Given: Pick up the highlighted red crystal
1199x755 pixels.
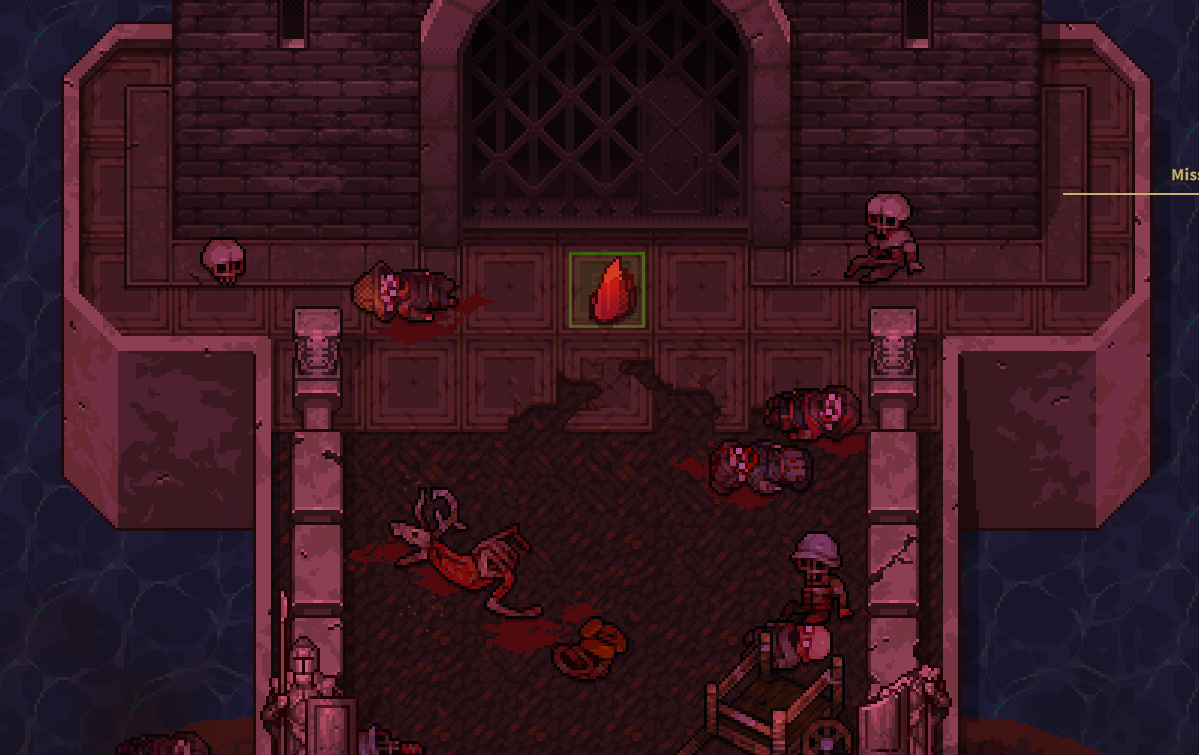Looking at the screenshot, I should click(x=607, y=290).
